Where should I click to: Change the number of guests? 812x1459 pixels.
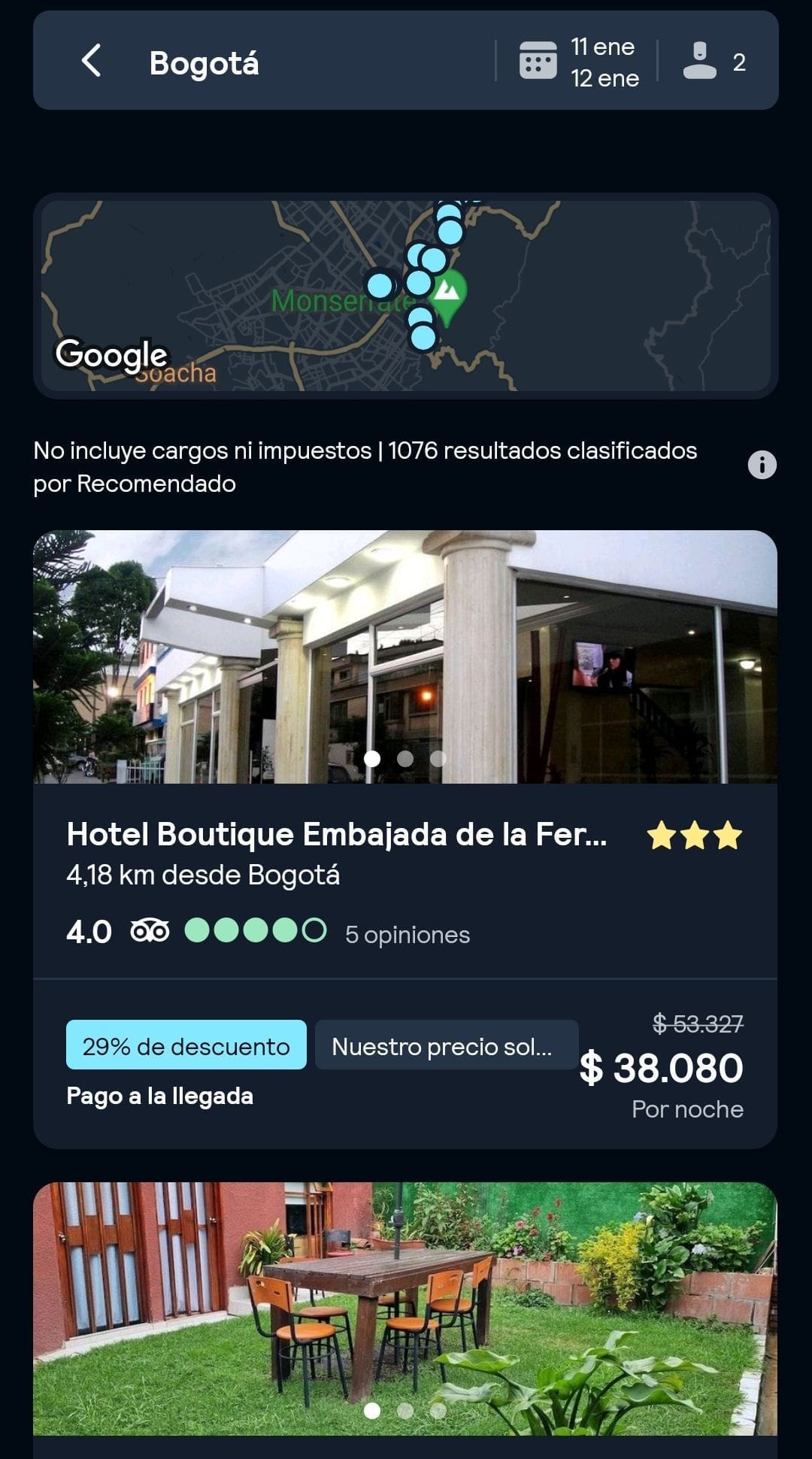coord(715,62)
